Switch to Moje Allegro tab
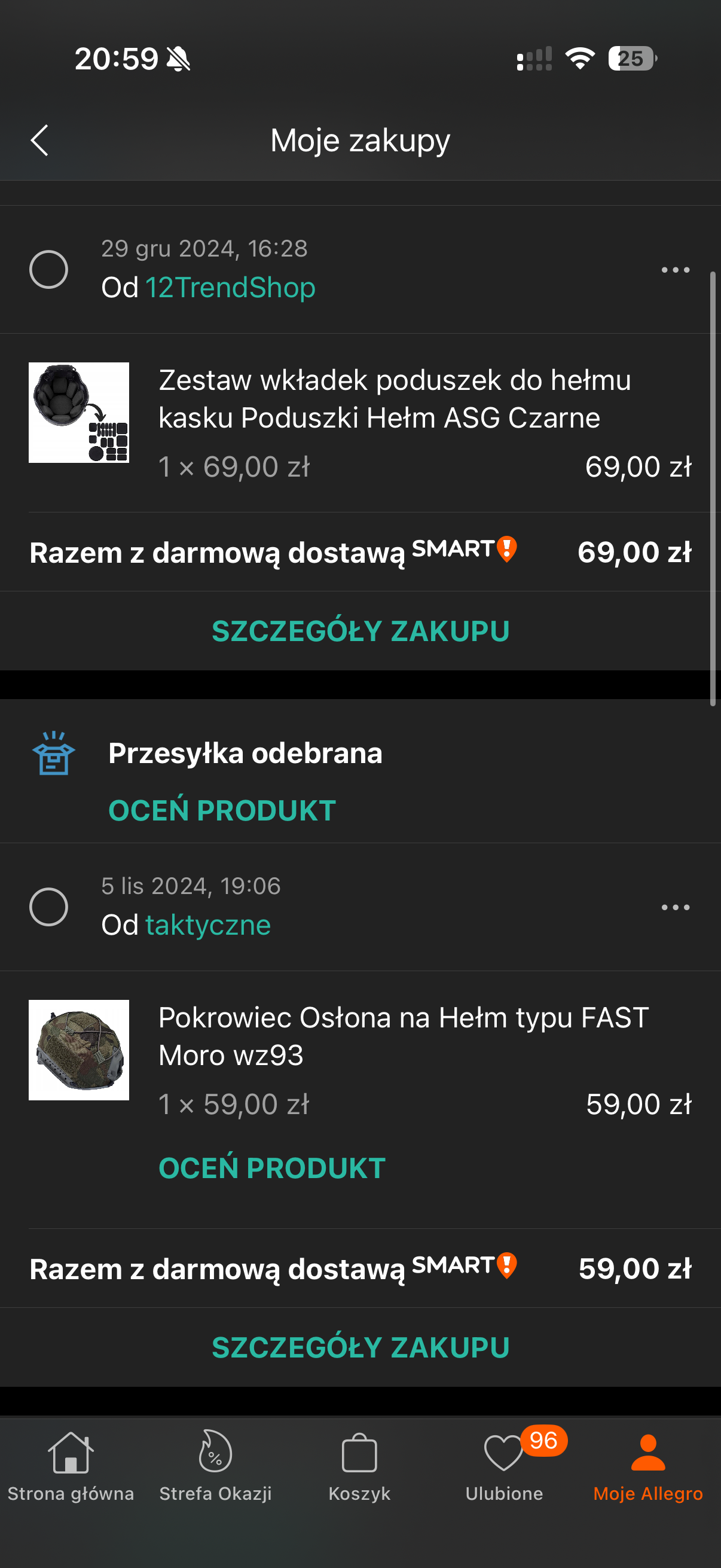This screenshot has width=721, height=1568. pyautogui.click(x=648, y=1467)
